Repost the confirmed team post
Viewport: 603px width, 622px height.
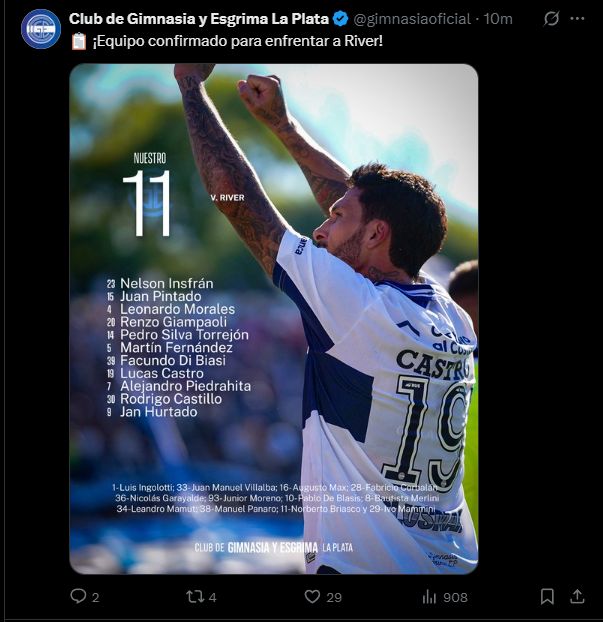[x=195, y=596]
